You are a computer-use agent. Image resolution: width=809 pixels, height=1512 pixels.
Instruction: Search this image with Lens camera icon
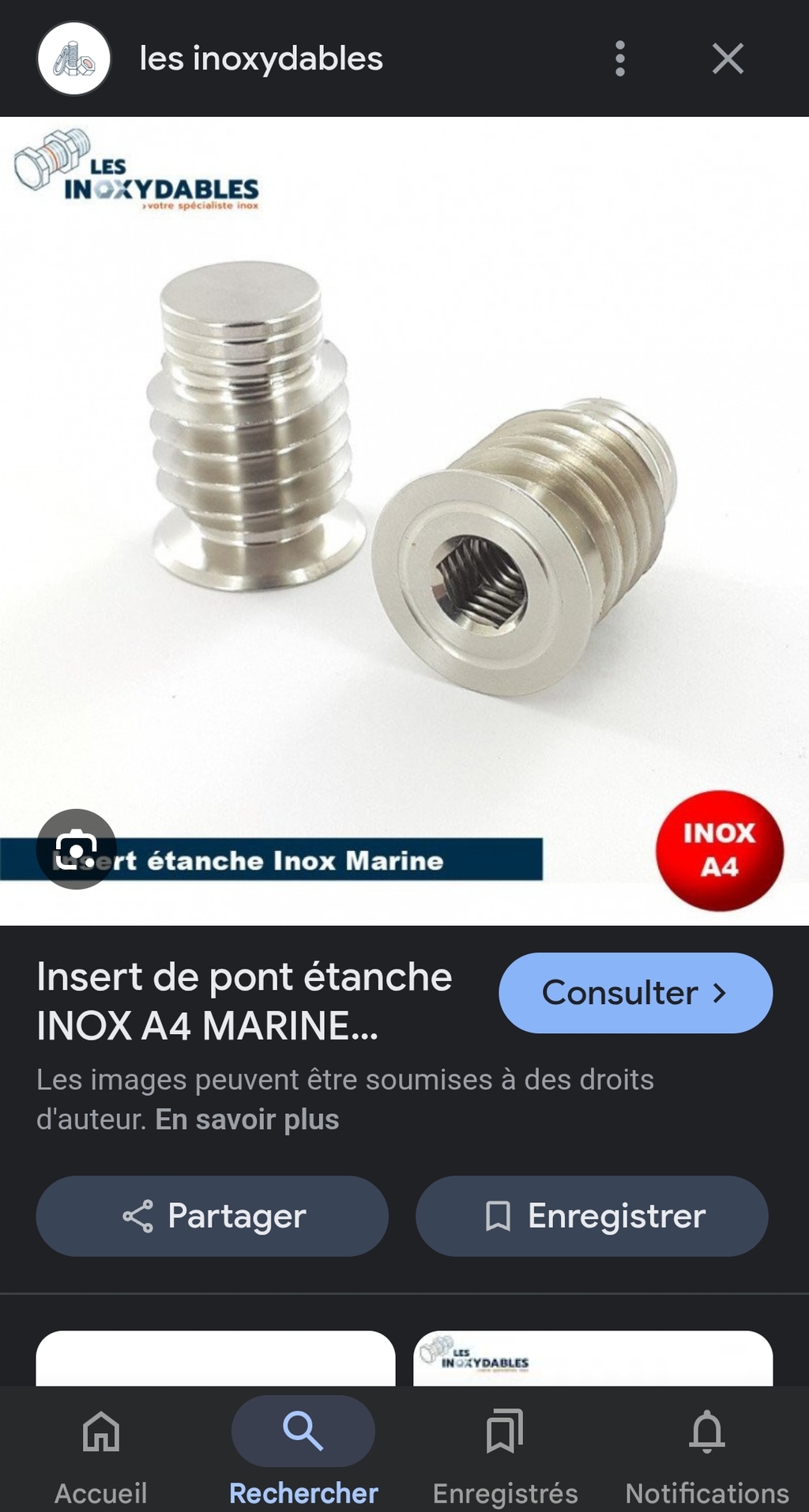pos(77,849)
